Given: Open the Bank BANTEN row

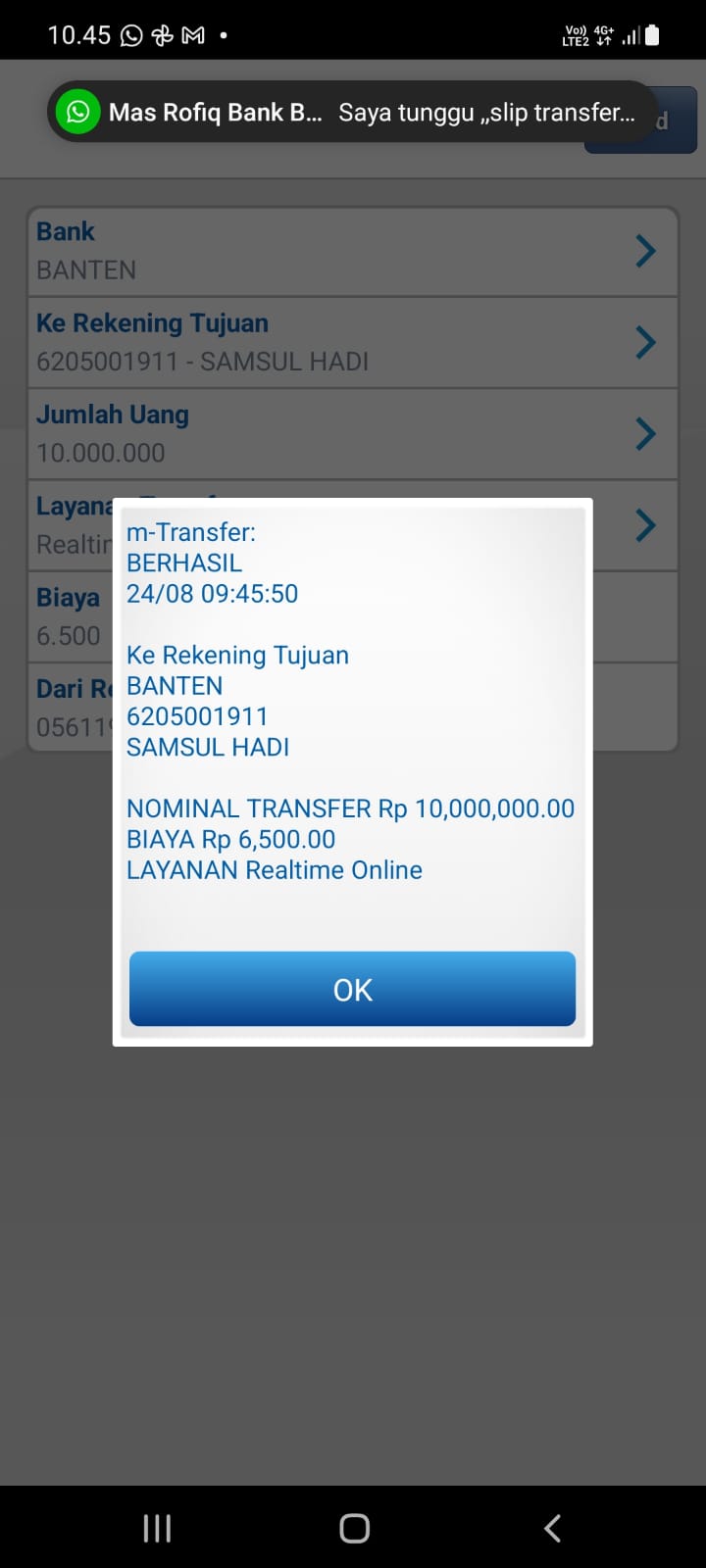Looking at the screenshot, I should (x=352, y=251).
